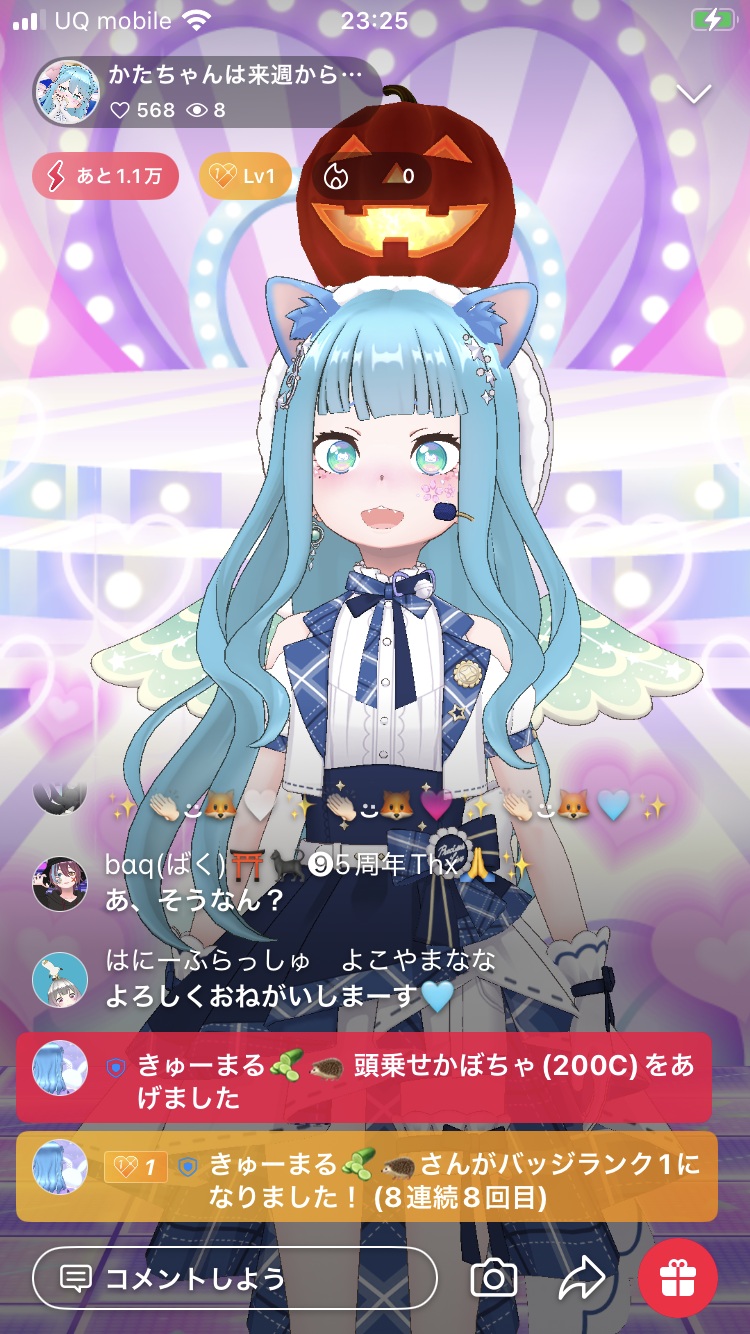Open baq(ばく)'s commenter avatar

click(x=59, y=883)
